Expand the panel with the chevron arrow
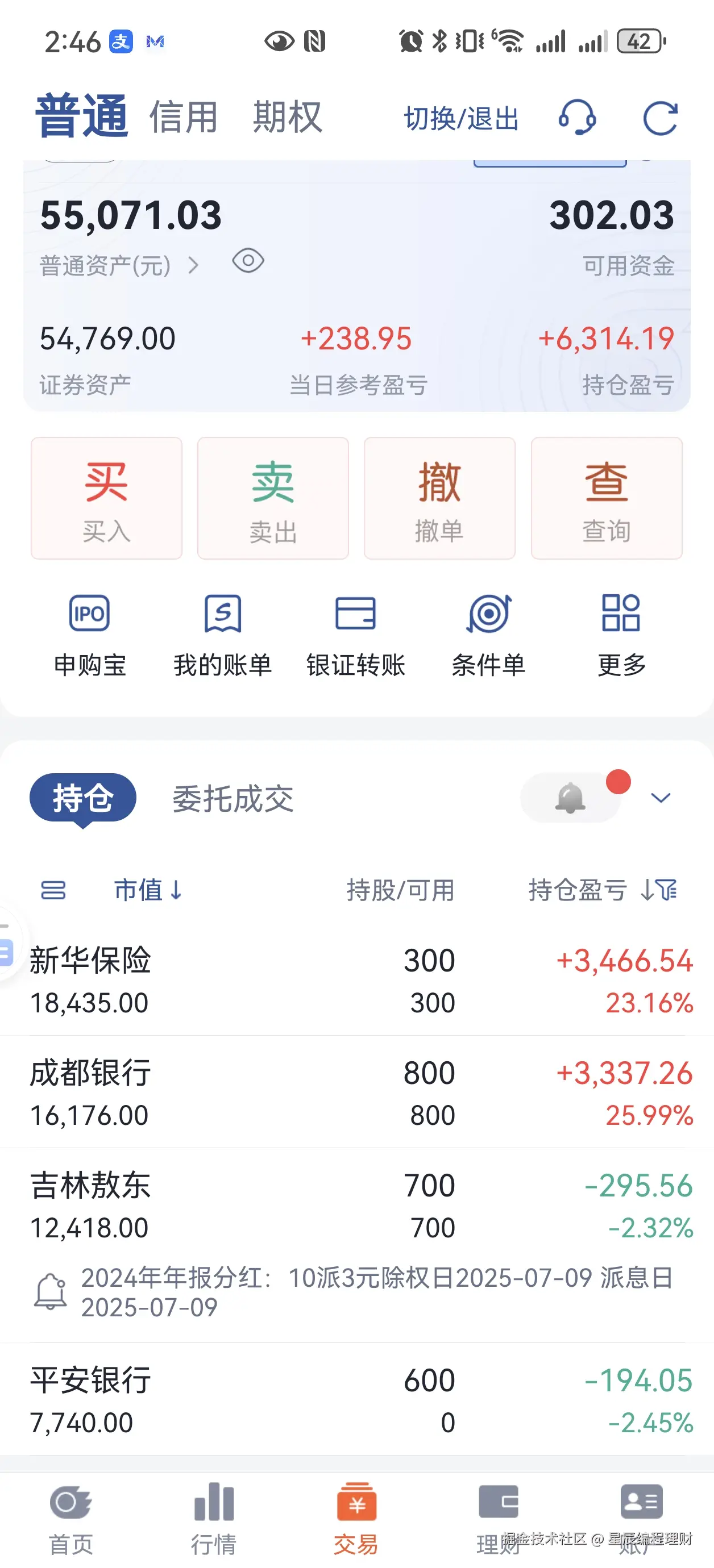This screenshot has width=714, height=1568. (660, 798)
